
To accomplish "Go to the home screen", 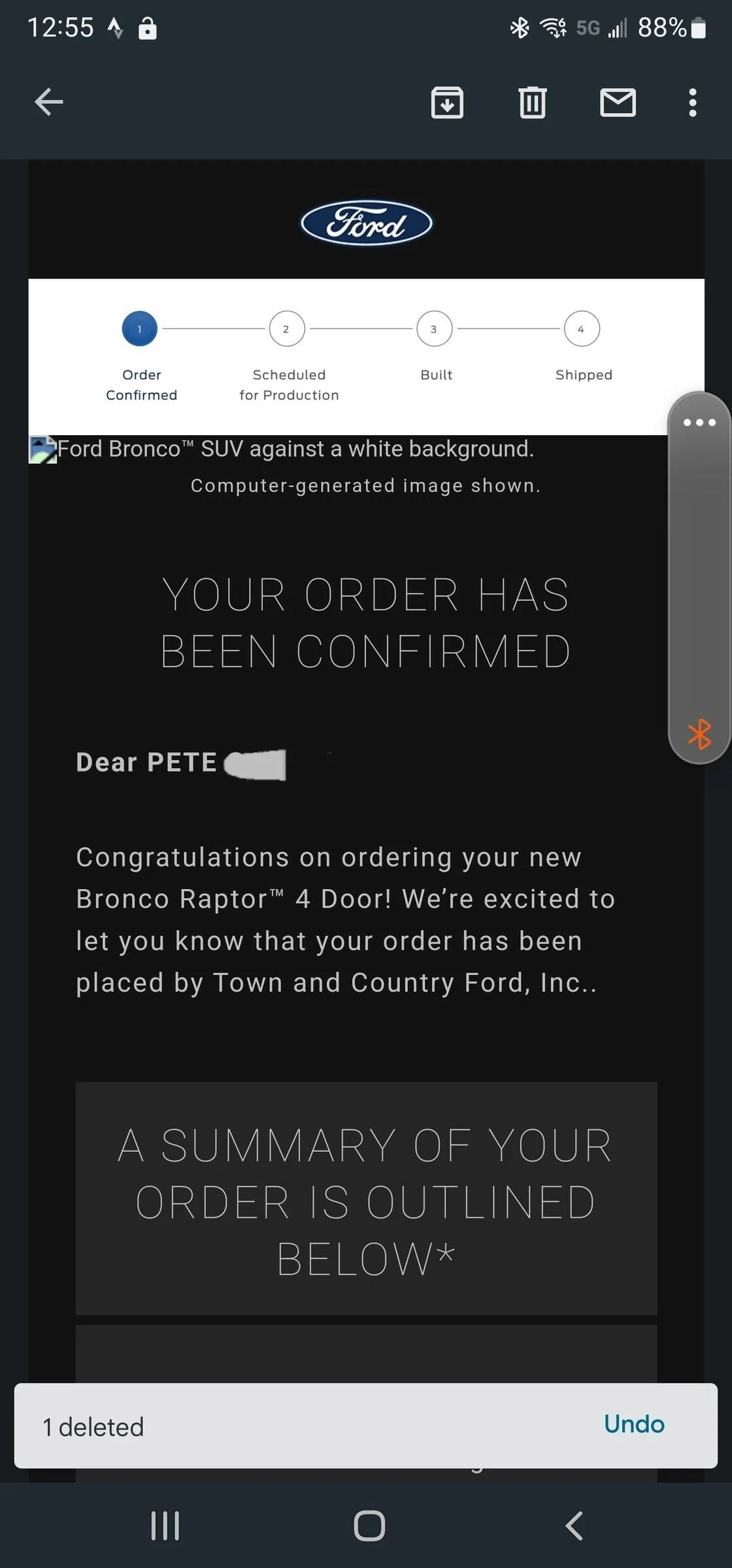I will pos(369,1526).
